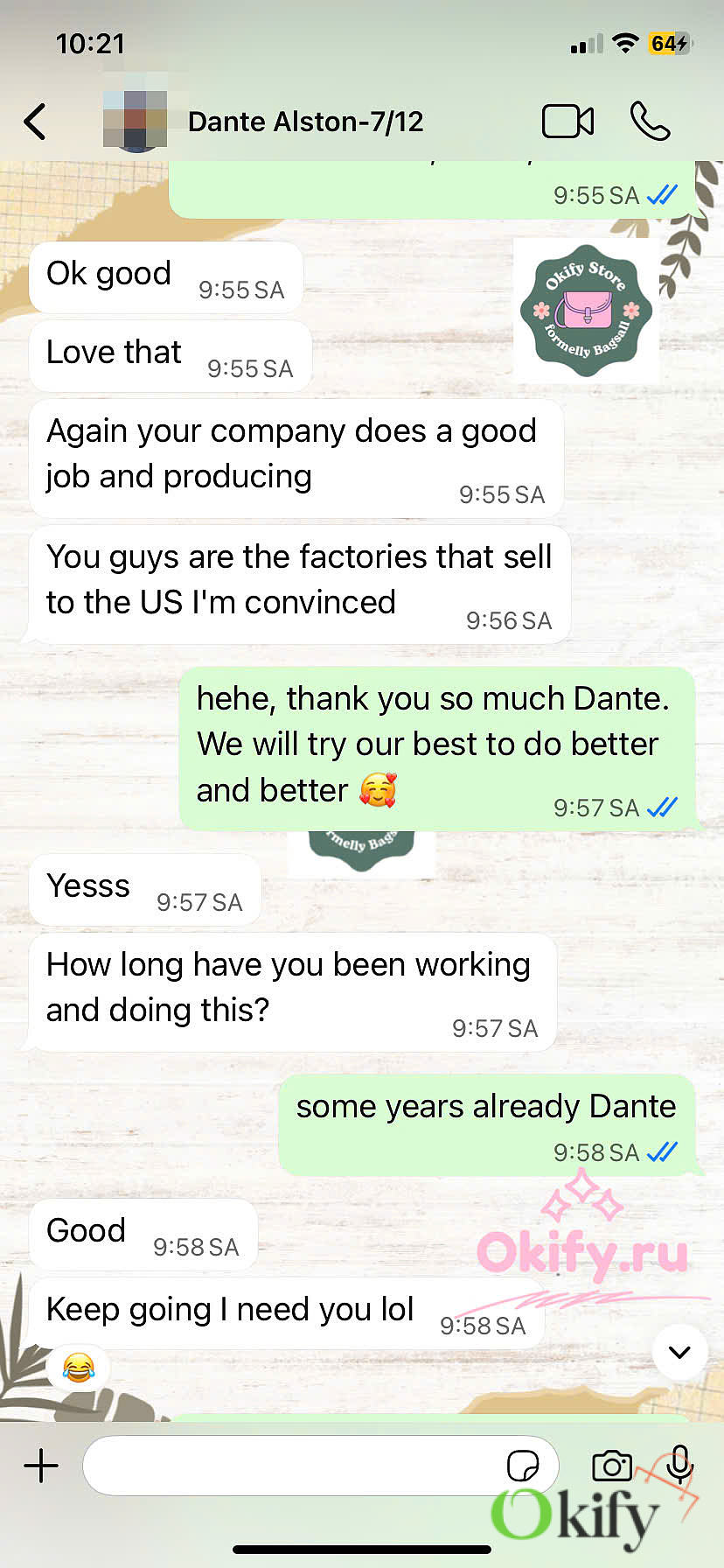This screenshot has width=724, height=1568.
Task: Start a video call with Dante
Action: [567, 122]
